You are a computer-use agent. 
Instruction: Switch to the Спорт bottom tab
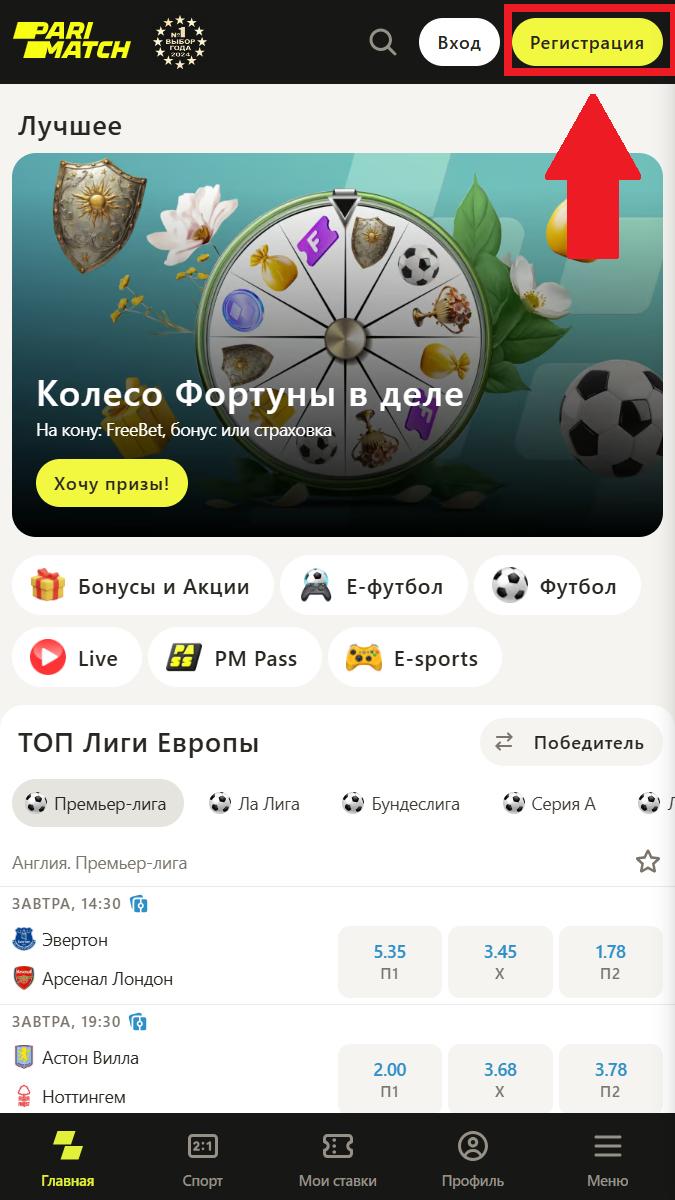(203, 1160)
